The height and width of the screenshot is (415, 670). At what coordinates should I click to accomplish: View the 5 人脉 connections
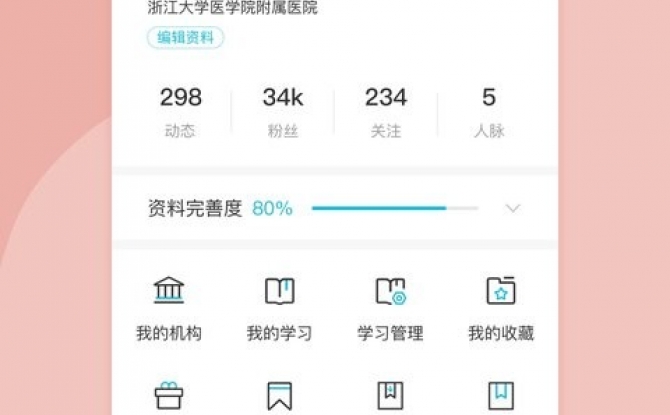coord(489,111)
